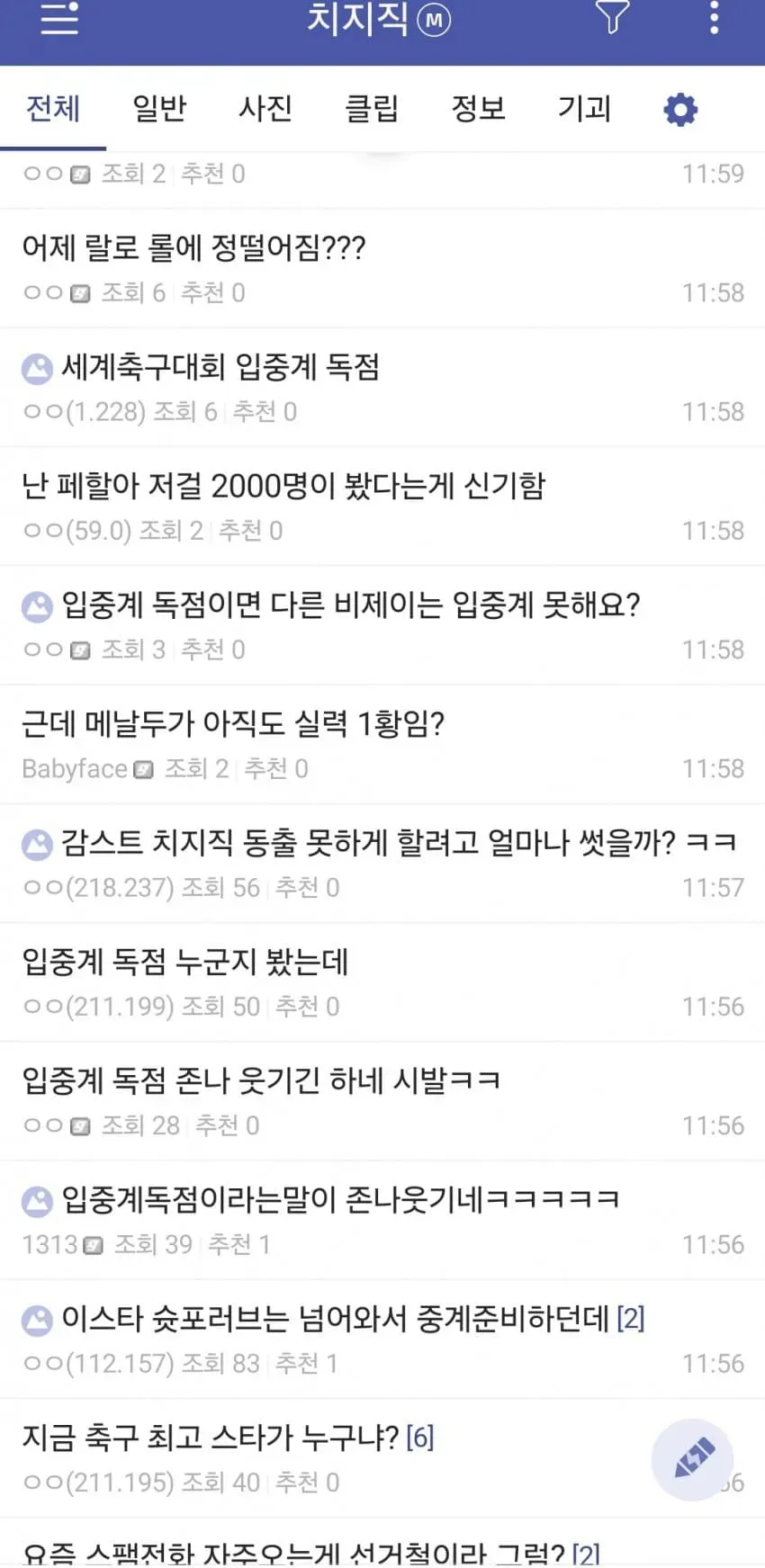
Task: Open post '어제 랄로 롤에 정떨어짐???'
Action: point(382,268)
